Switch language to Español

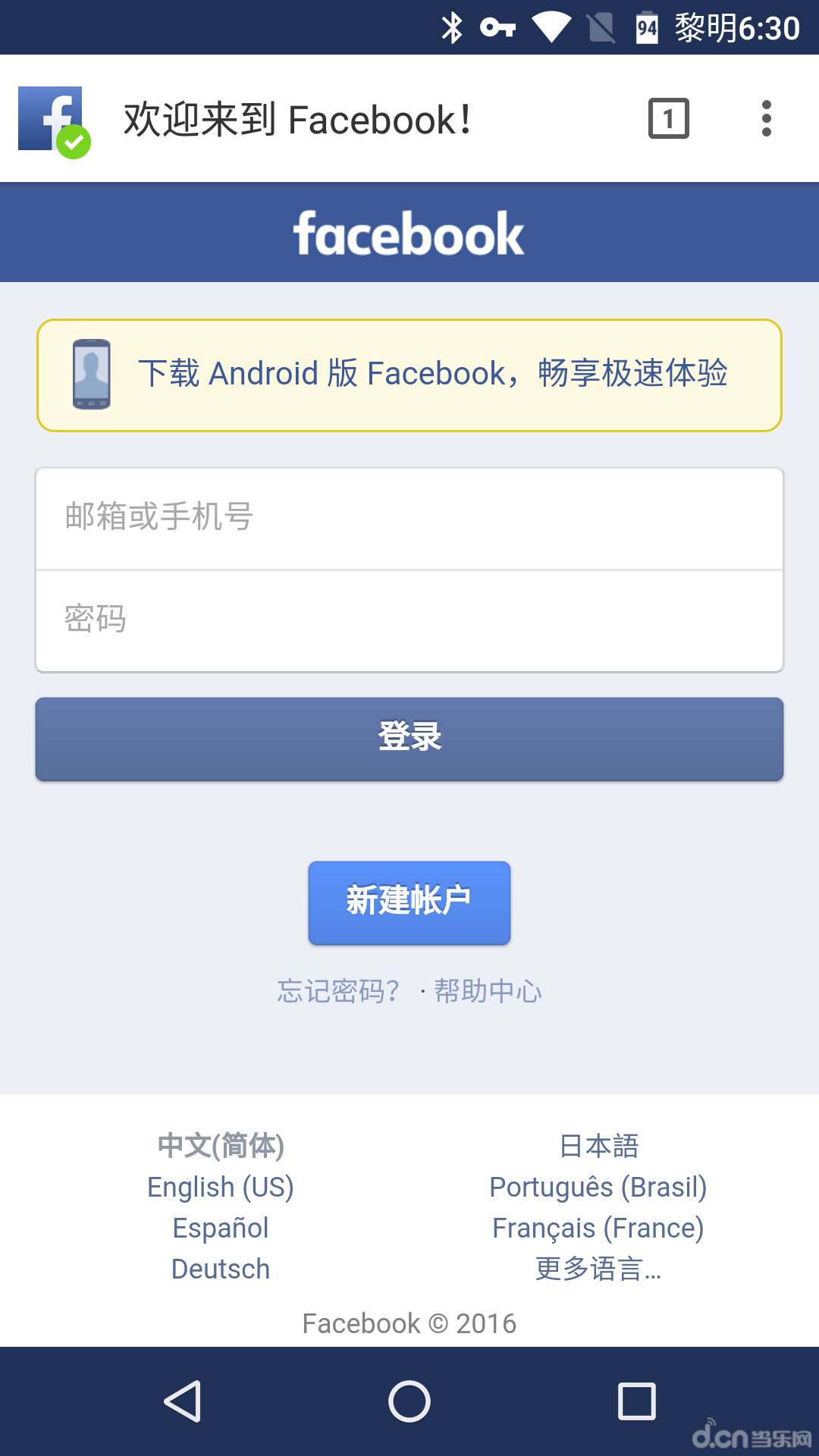point(221,1228)
